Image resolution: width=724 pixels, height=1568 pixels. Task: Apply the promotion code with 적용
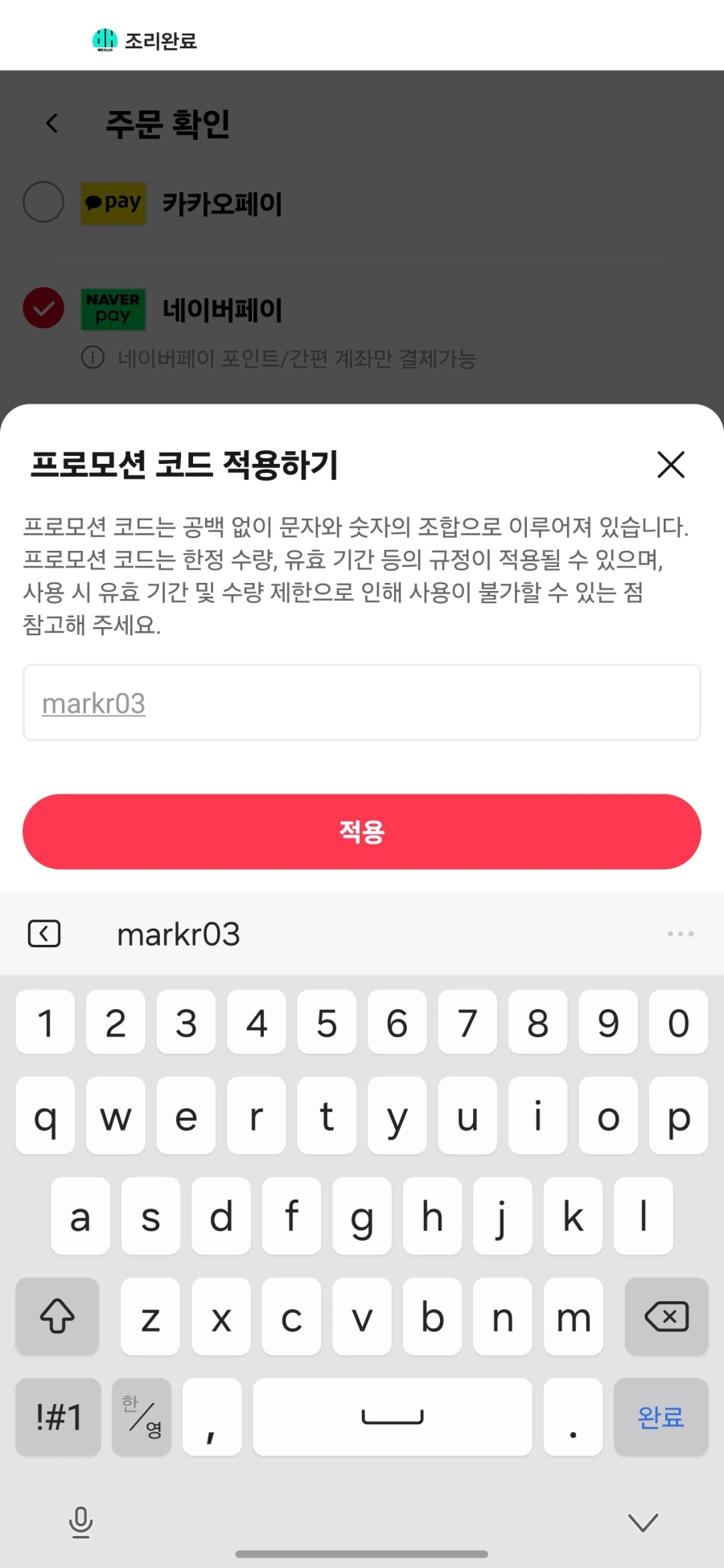362,831
